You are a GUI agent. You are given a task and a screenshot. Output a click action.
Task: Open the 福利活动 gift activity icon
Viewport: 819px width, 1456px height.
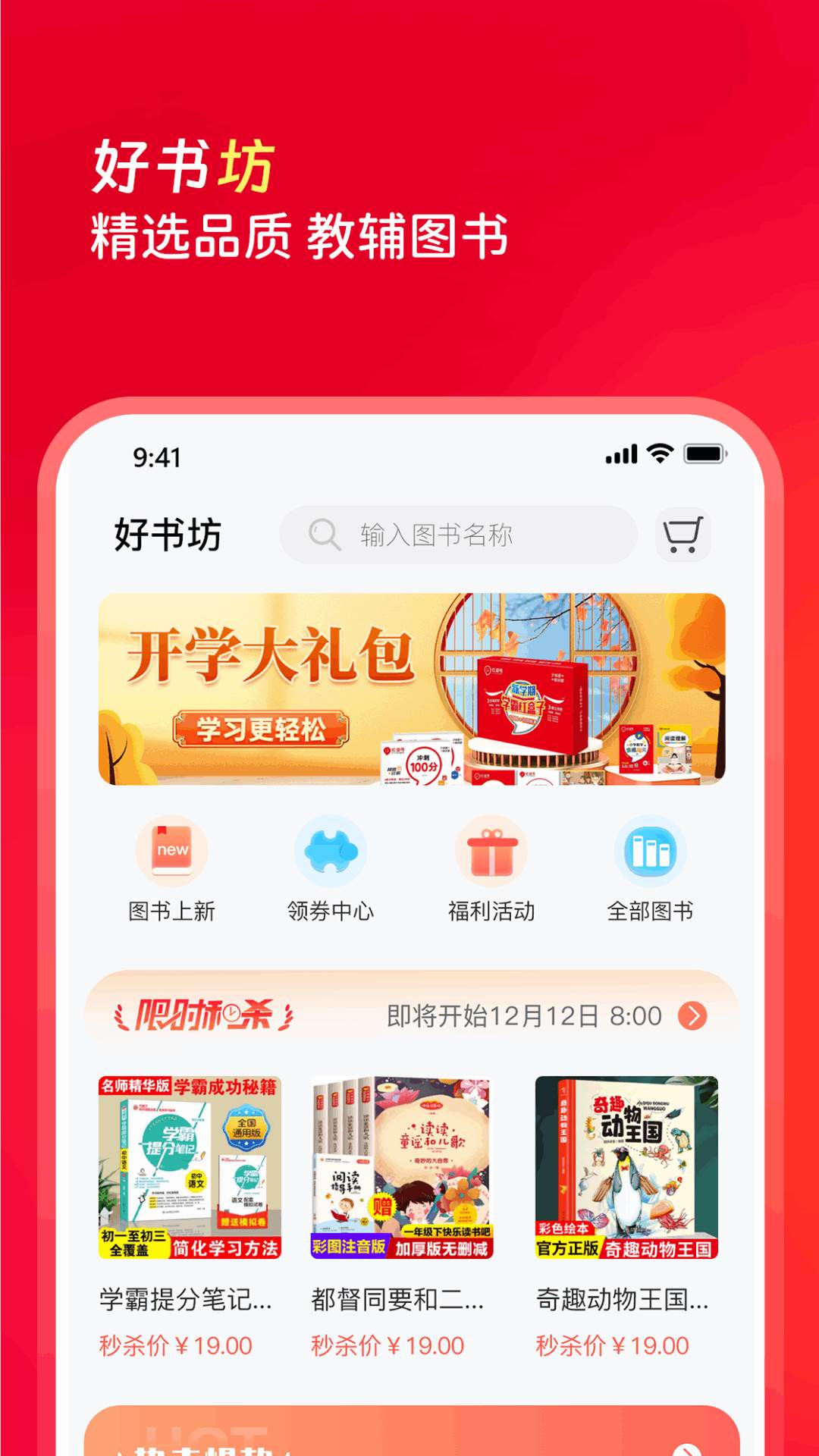(x=493, y=852)
